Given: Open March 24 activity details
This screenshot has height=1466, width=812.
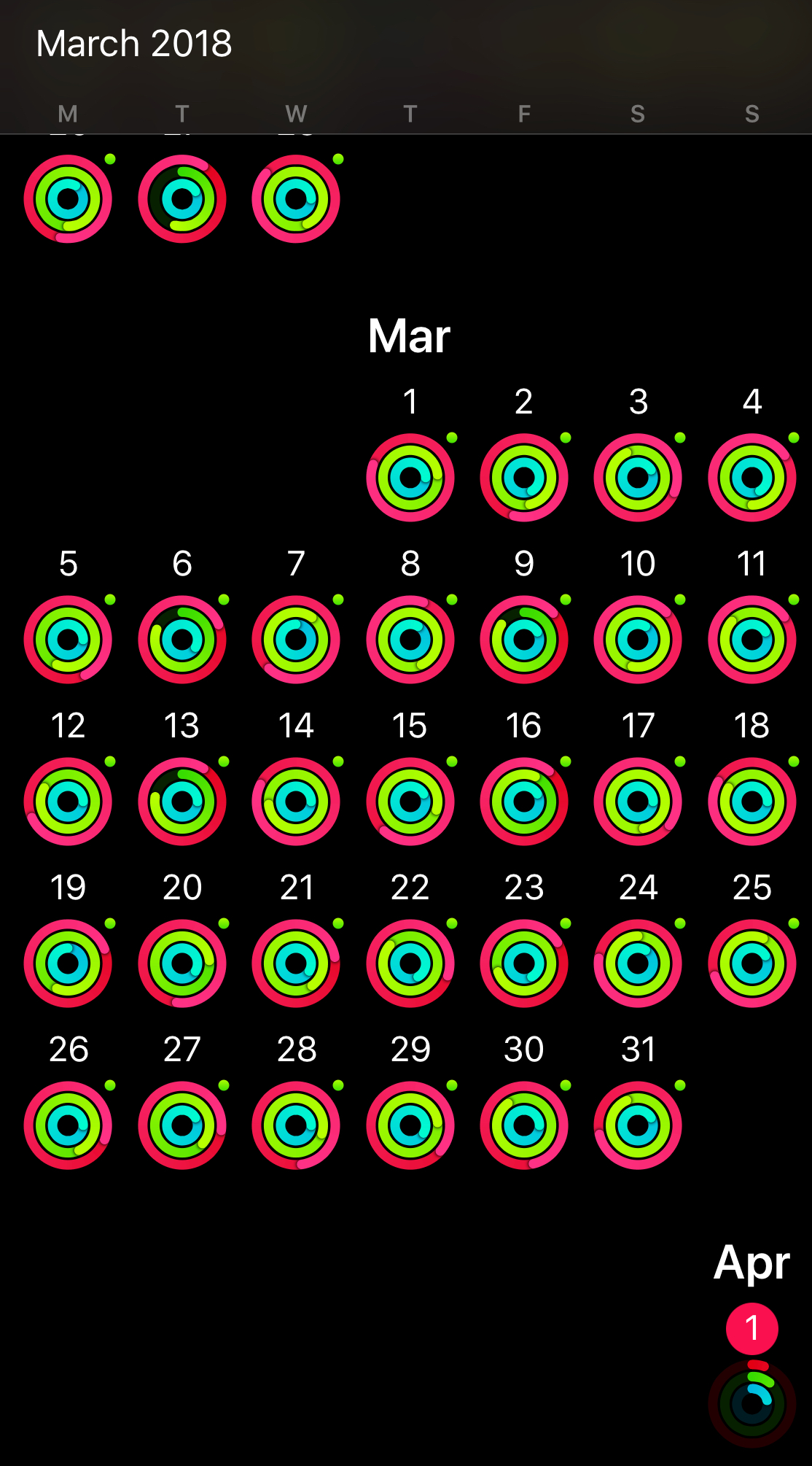Looking at the screenshot, I should point(638,963).
